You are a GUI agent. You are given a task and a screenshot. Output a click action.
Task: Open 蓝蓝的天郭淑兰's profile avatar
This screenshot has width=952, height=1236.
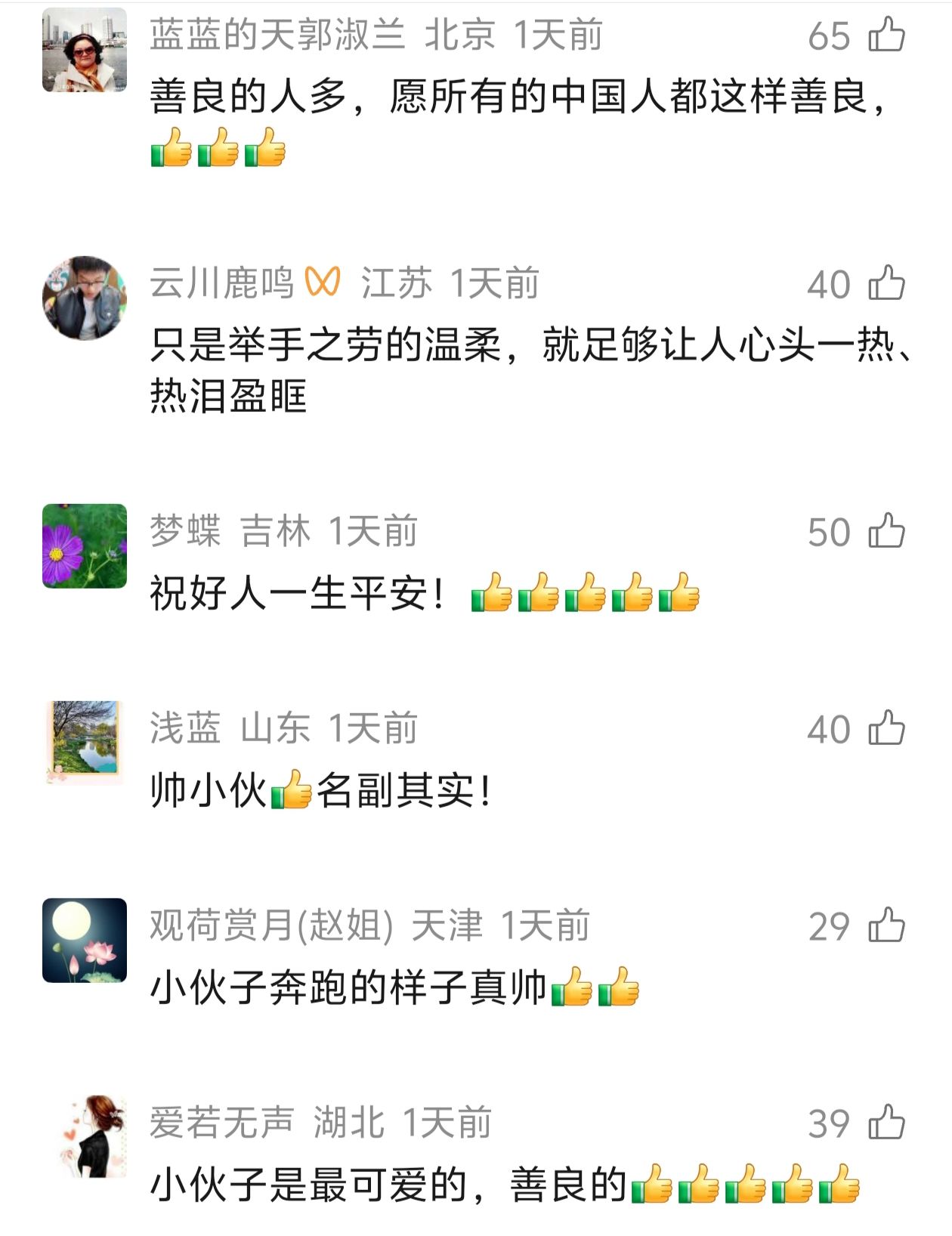click(x=84, y=50)
